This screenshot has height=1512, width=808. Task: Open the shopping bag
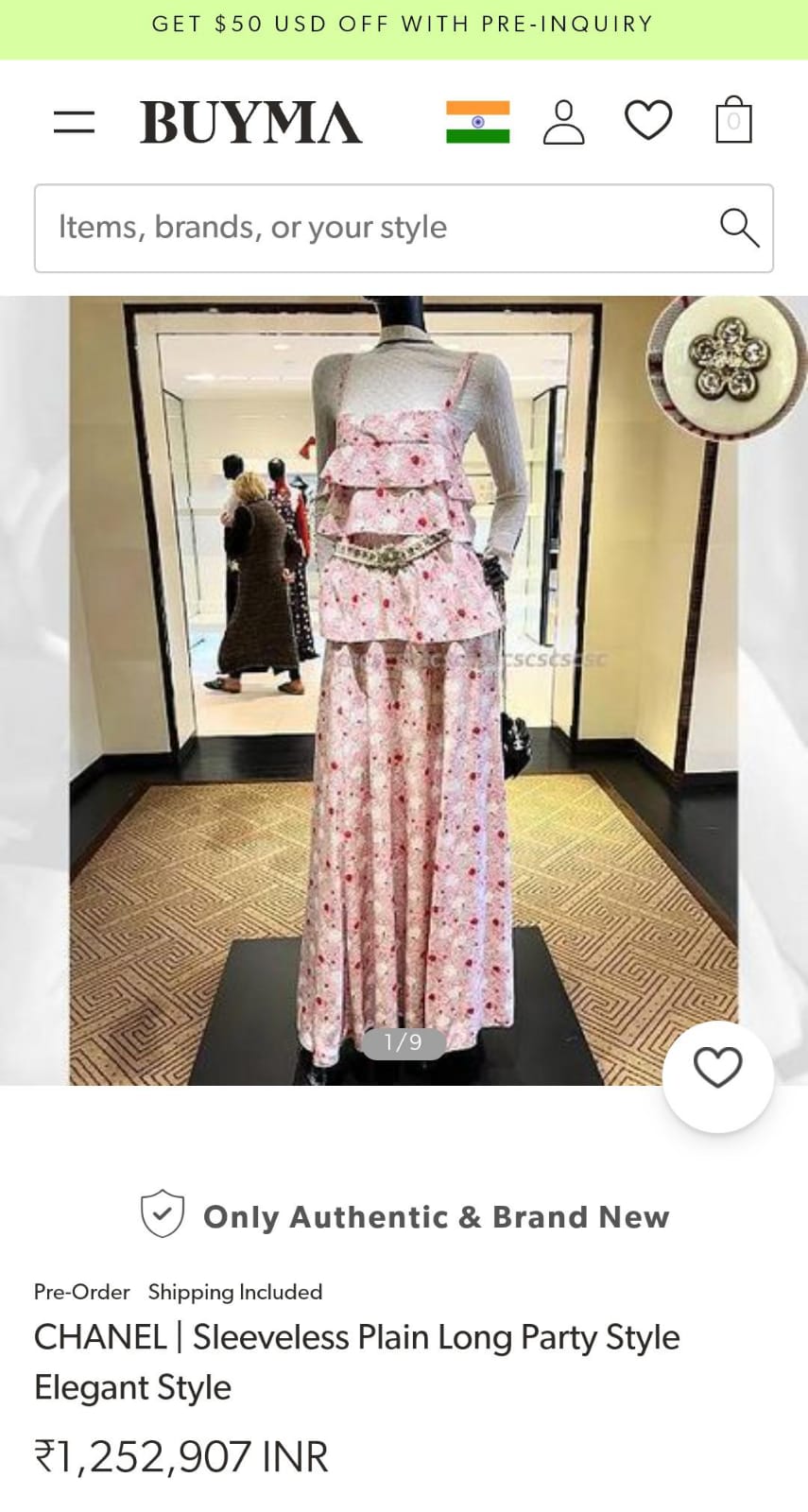(x=733, y=121)
